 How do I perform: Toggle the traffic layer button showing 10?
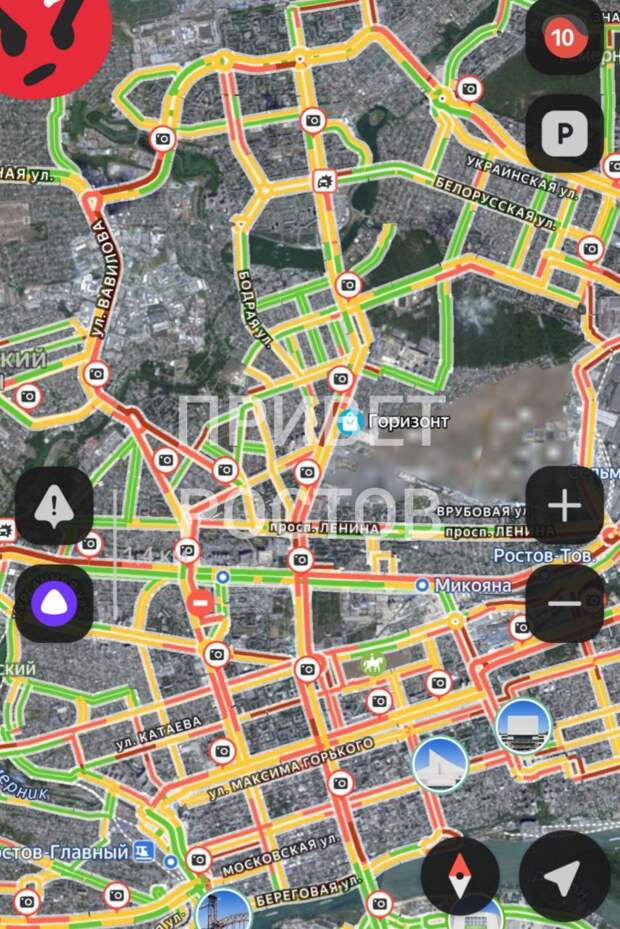(x=564, y=38)
